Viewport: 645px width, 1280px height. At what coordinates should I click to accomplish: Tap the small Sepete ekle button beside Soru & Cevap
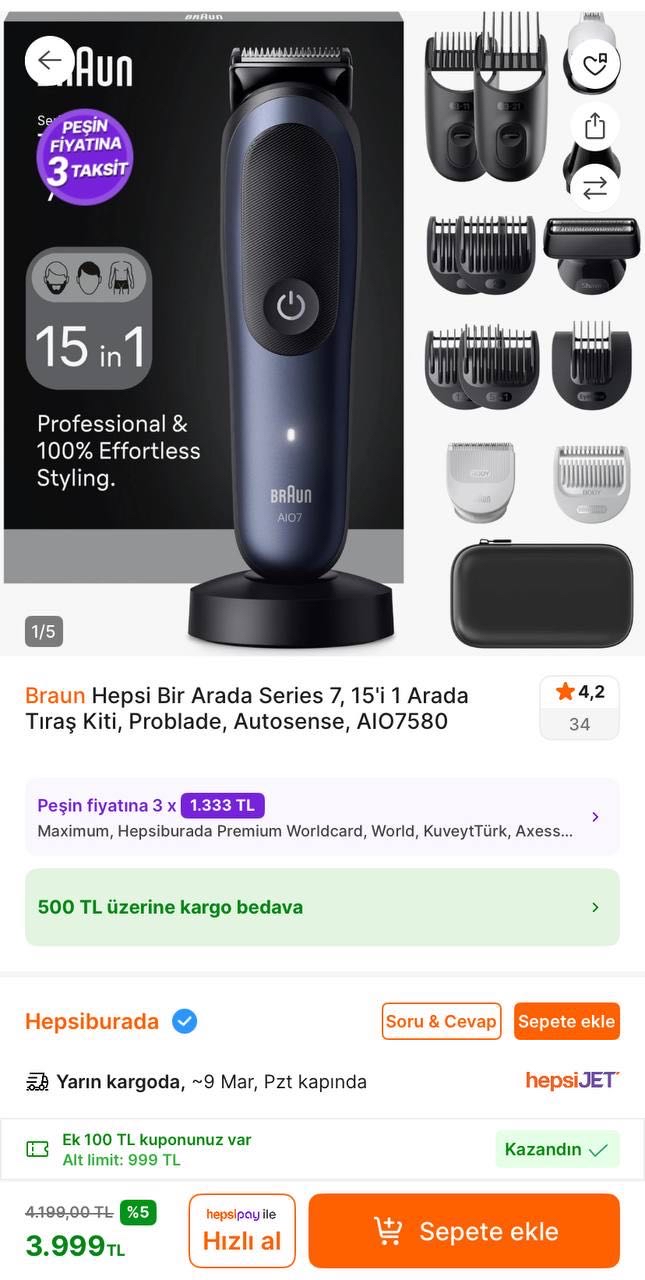[567, 1021]
